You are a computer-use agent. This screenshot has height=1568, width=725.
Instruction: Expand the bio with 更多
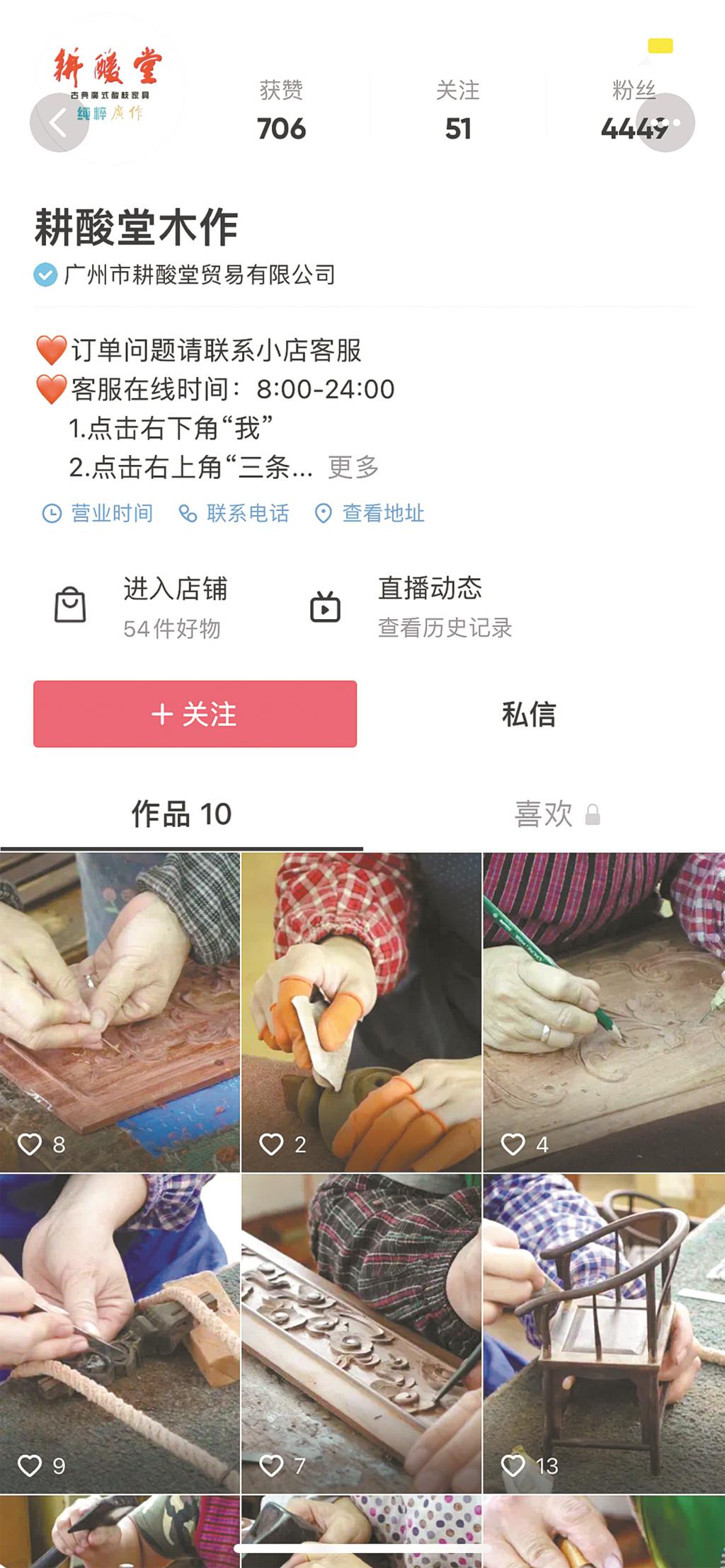pyautogui.click(x=353, y=467)
